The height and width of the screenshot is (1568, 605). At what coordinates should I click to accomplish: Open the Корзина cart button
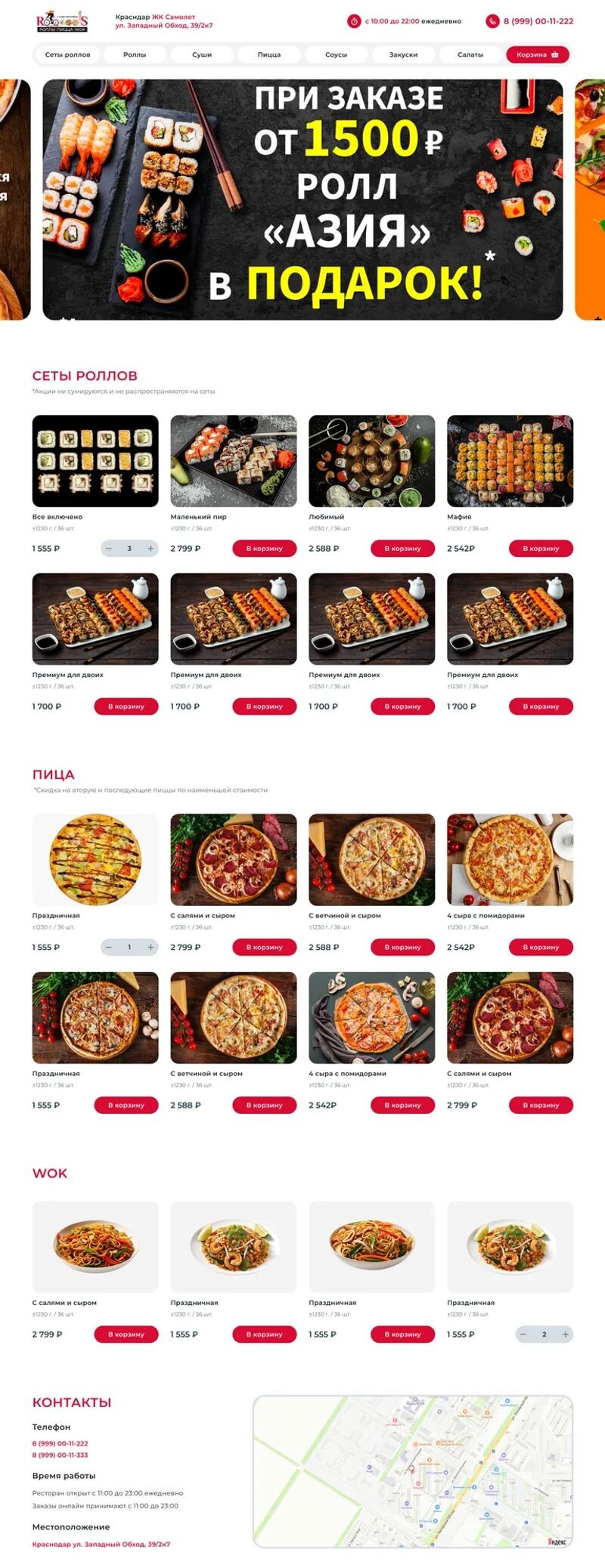(x=537, y=54)
